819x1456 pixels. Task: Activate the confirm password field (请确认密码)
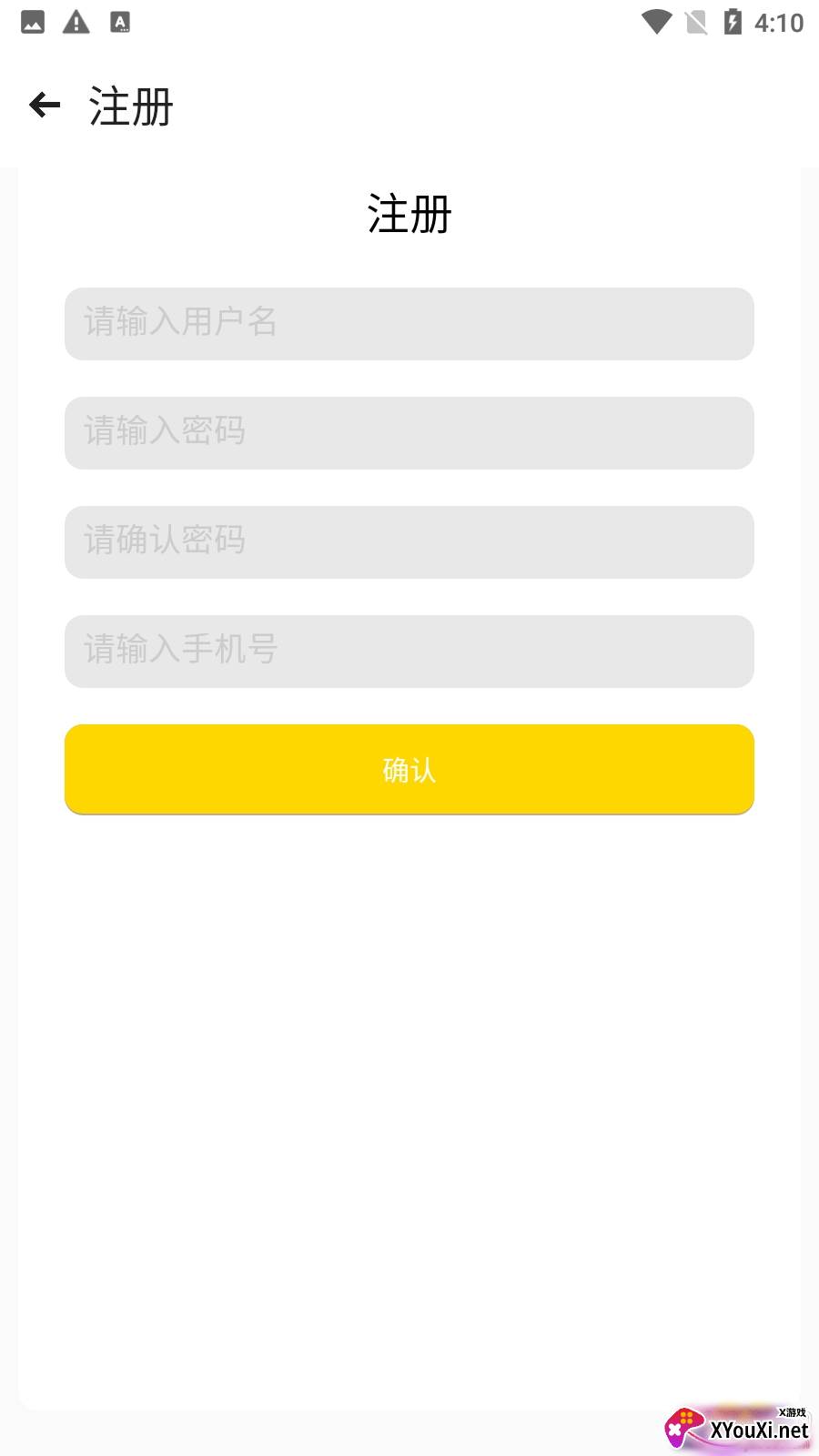409,542
